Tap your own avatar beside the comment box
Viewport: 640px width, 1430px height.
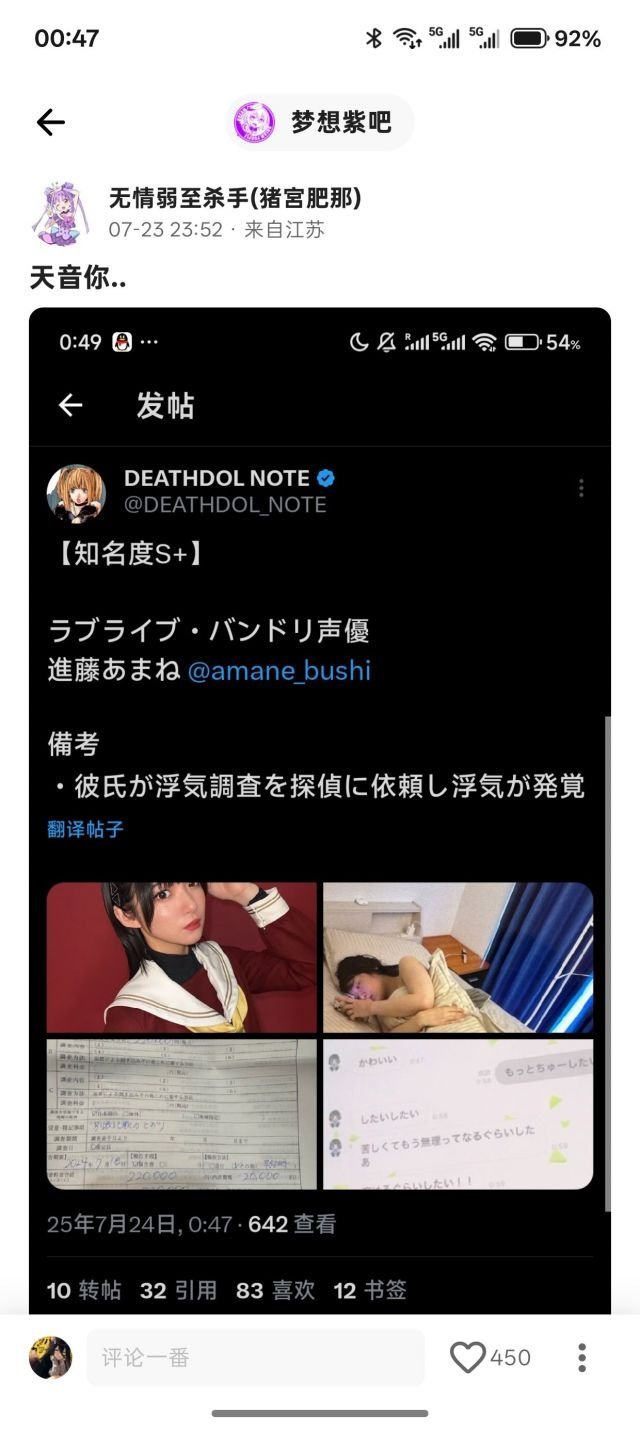click(x=50, y=1357)
